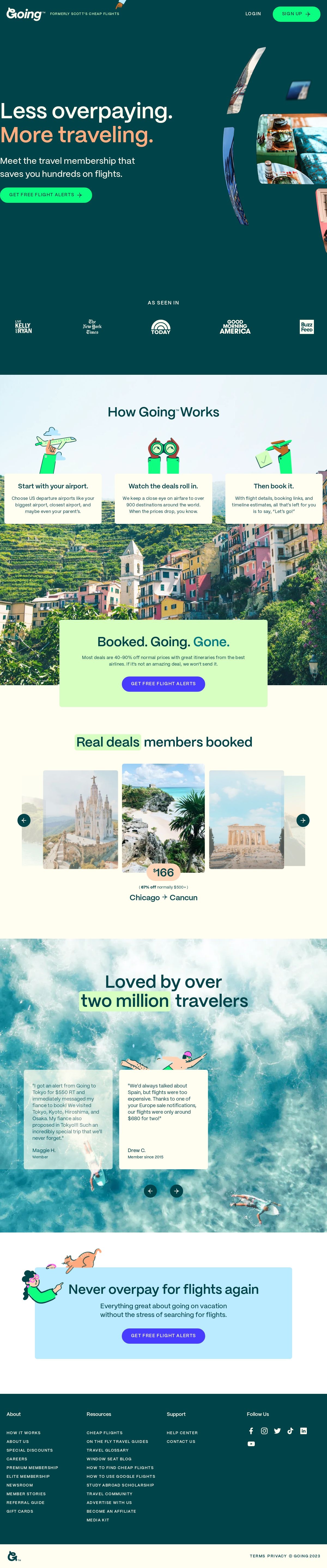Open the Careers page
Image resolution: width=327 pixels, height=1568 pixels.
click(x=16, y=1459)
